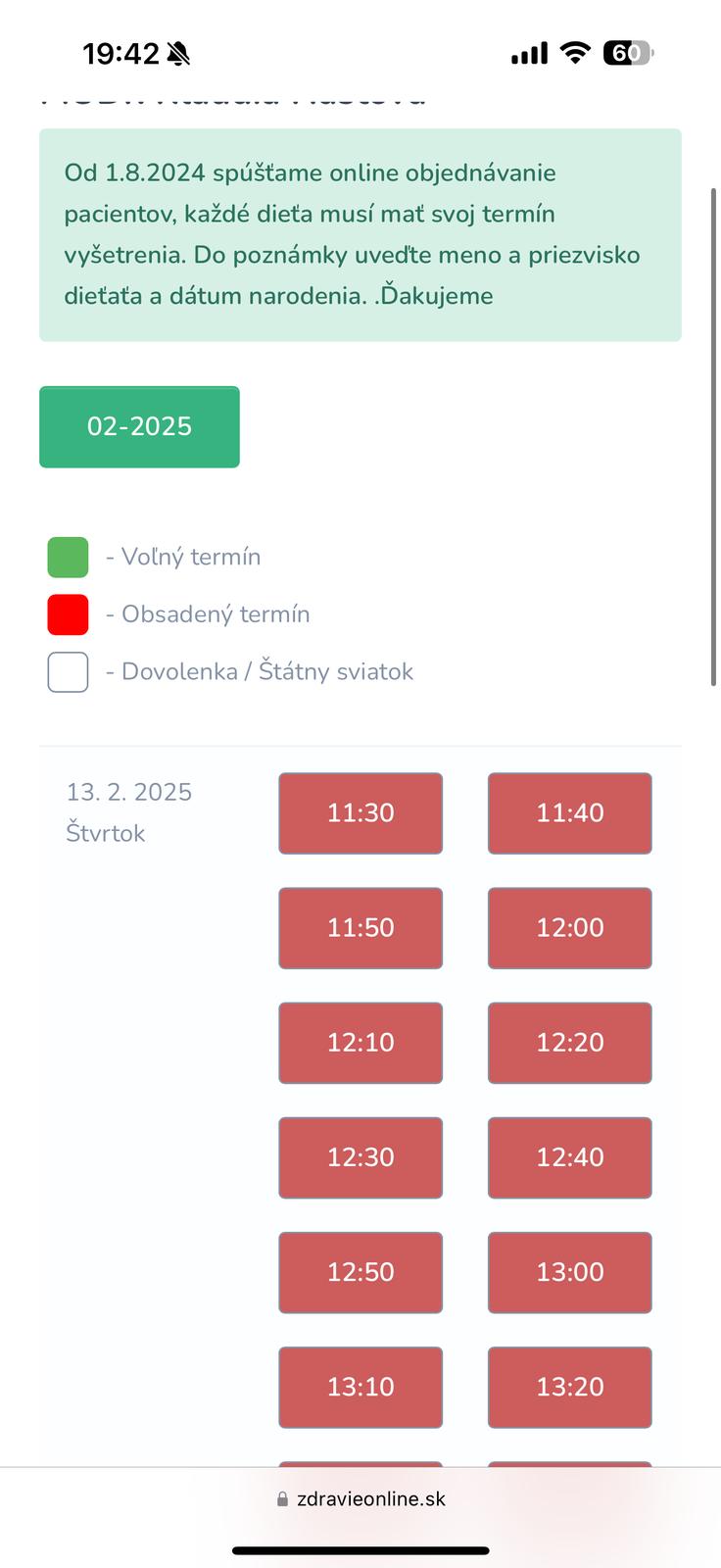Pick the 12:00 appointment slot

click(569, 927)
